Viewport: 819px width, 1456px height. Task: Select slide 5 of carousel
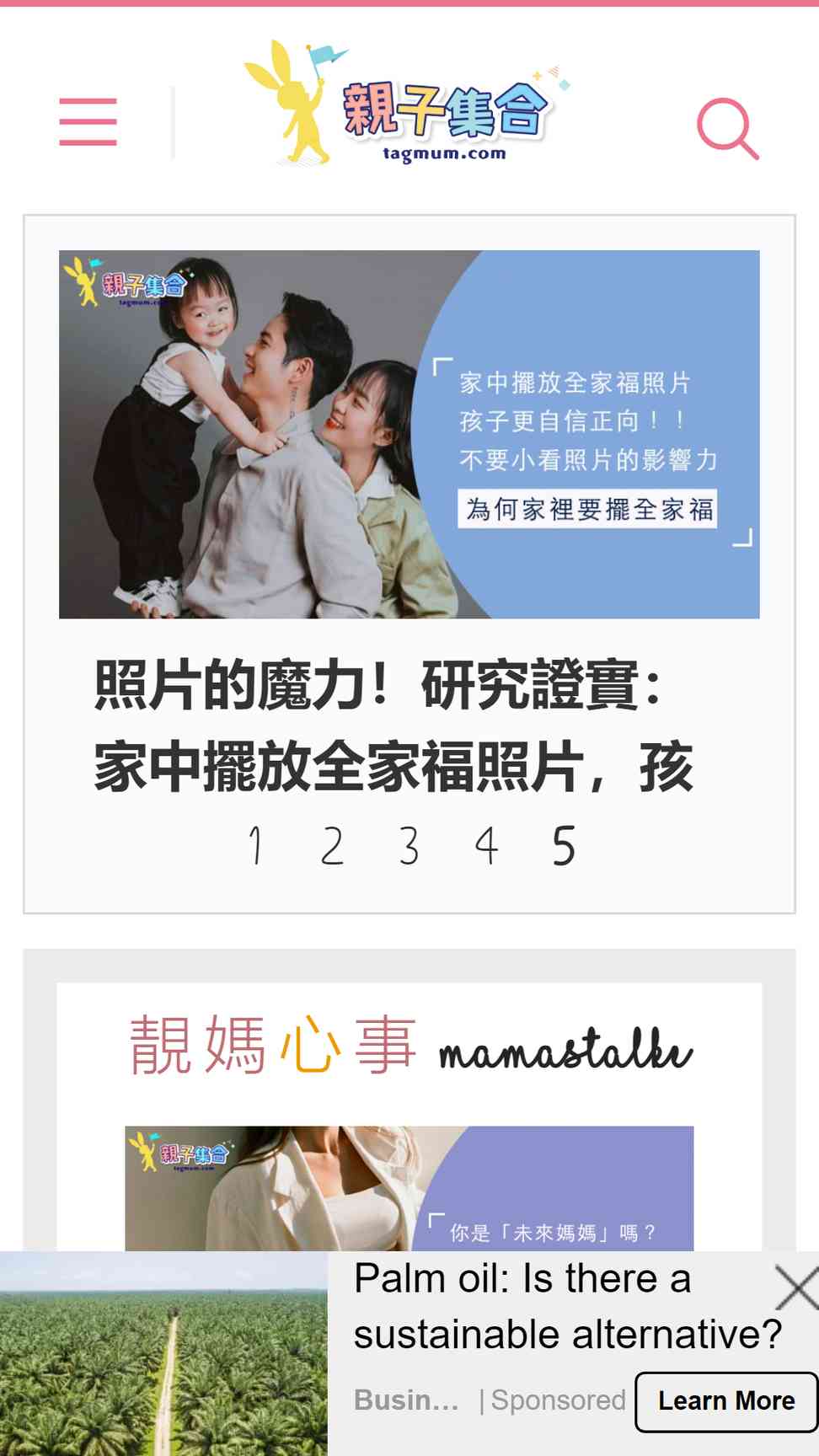[564, 845]
